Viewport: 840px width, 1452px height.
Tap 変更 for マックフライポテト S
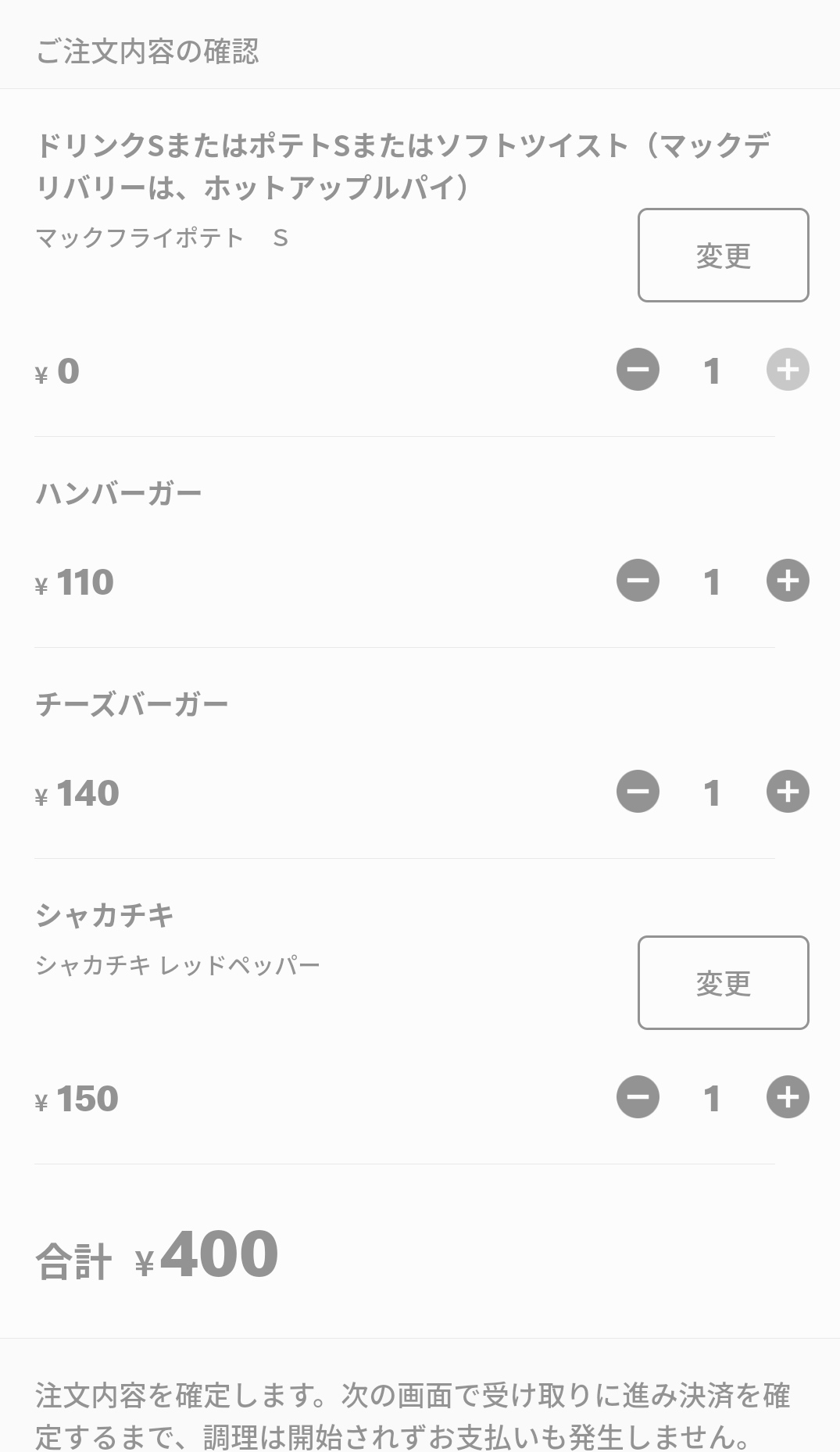[723, 255]
